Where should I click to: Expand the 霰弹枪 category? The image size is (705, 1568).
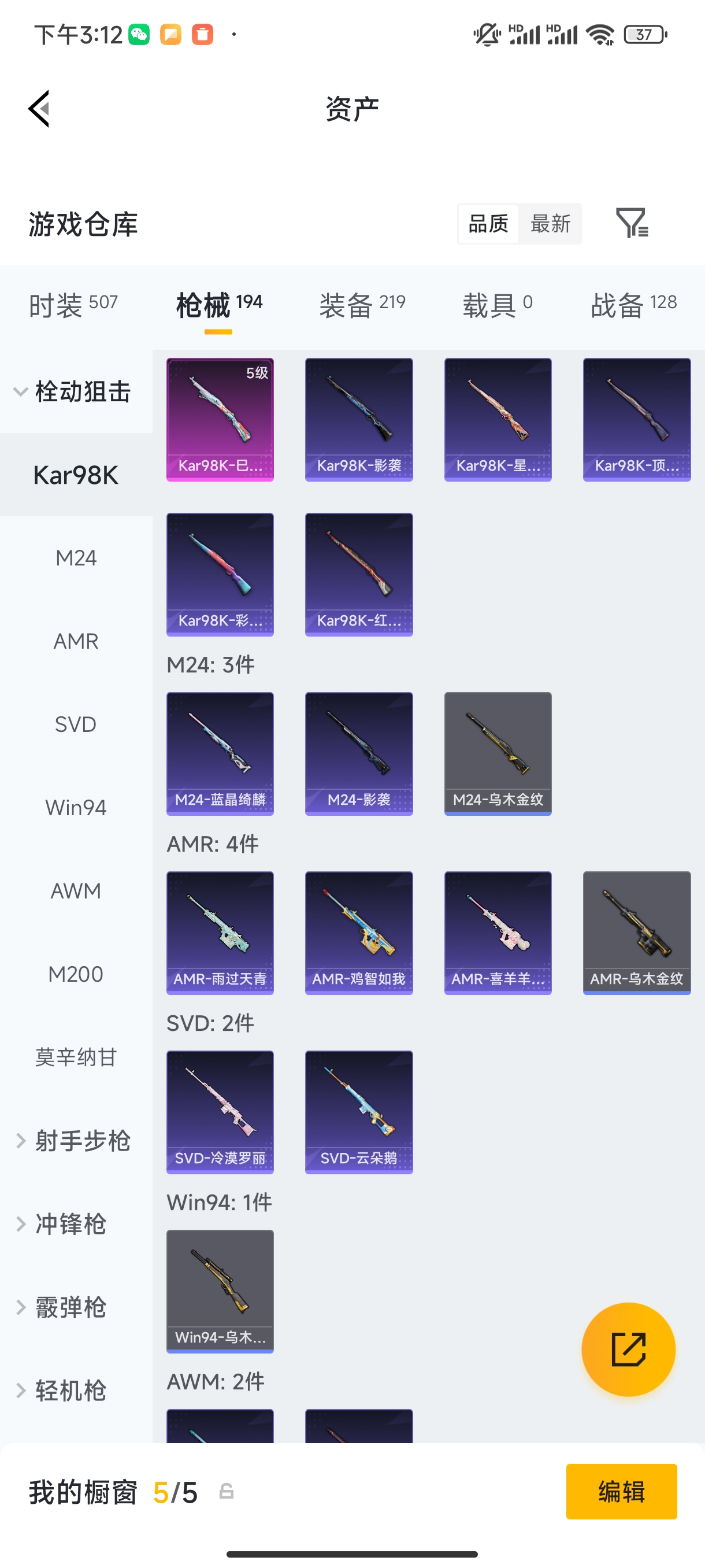click(70, 1307)
